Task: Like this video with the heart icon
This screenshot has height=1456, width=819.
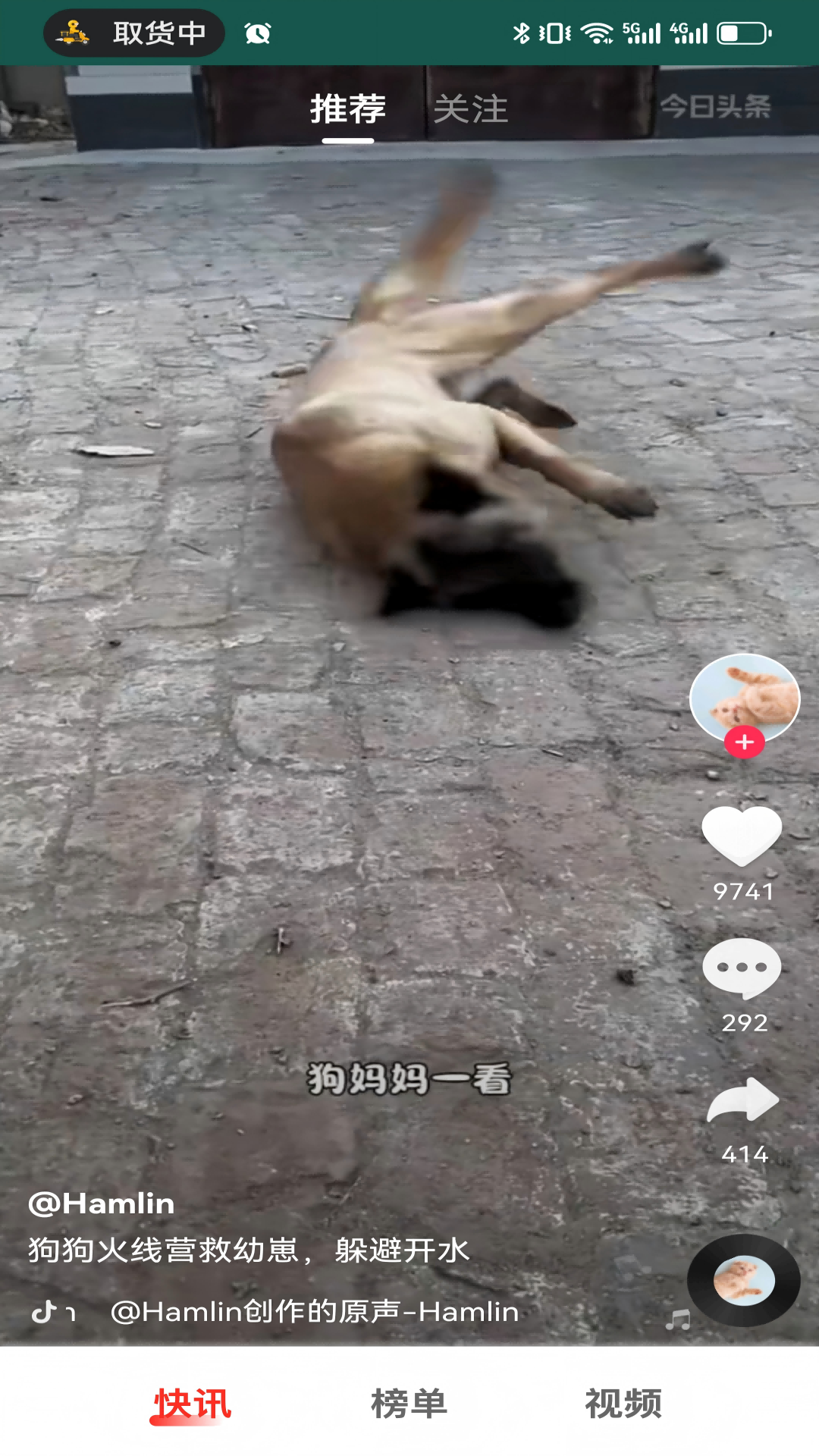Action: tap(742, 834)
